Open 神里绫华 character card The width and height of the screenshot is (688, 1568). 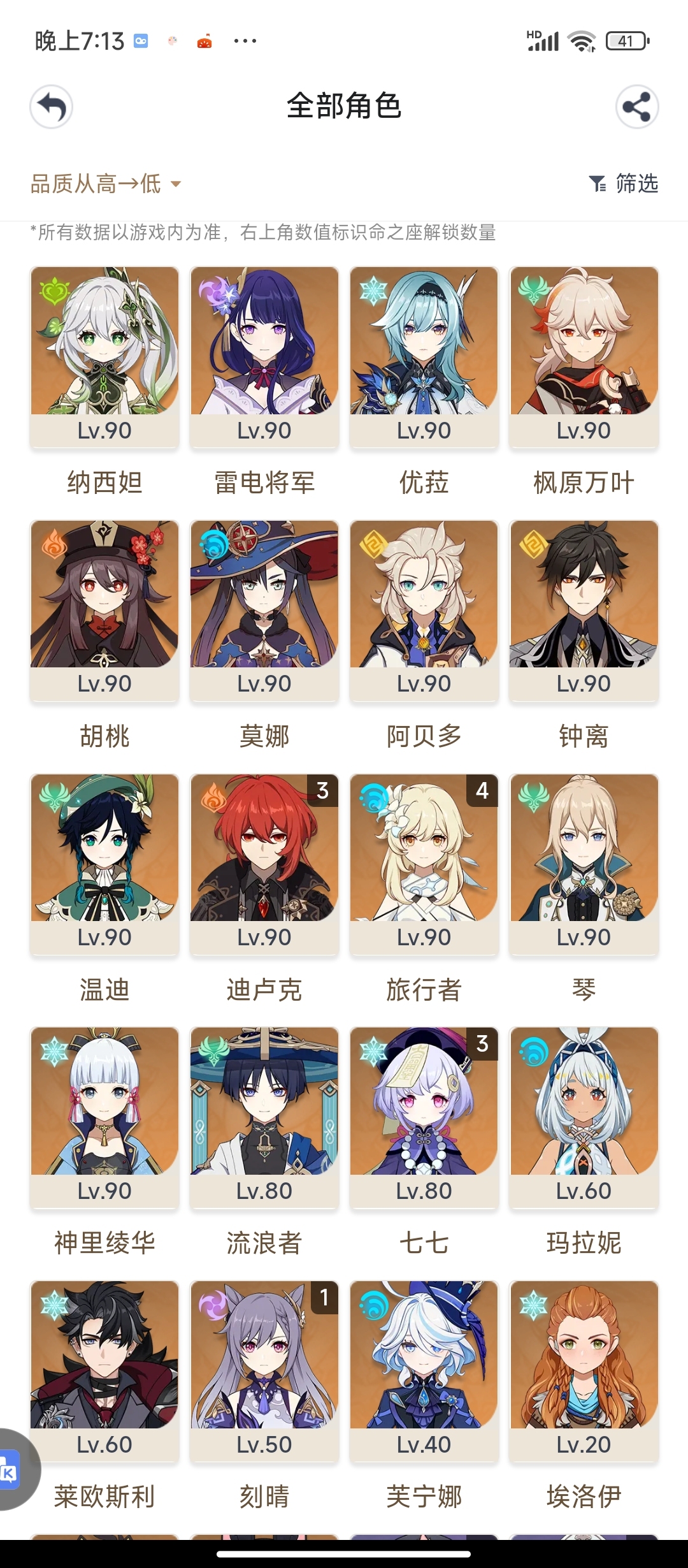click(104, 1116)
